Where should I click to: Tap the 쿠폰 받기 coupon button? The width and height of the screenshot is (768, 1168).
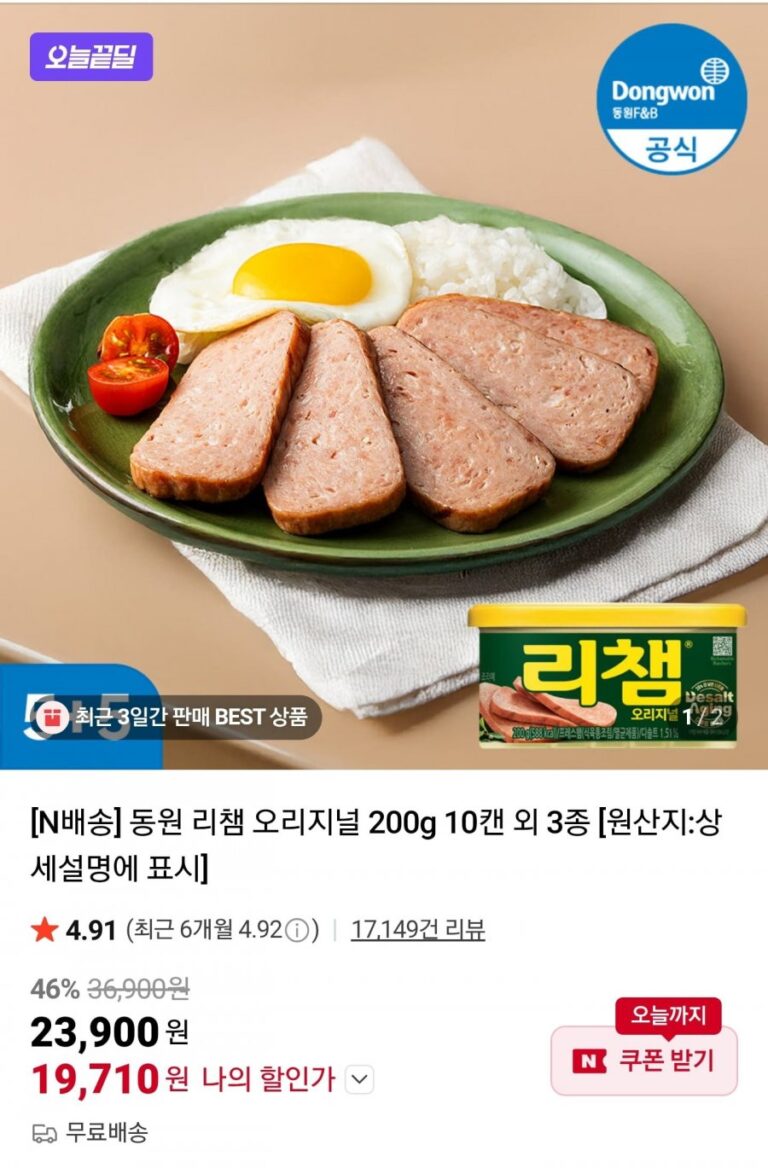pos(644,1060)
